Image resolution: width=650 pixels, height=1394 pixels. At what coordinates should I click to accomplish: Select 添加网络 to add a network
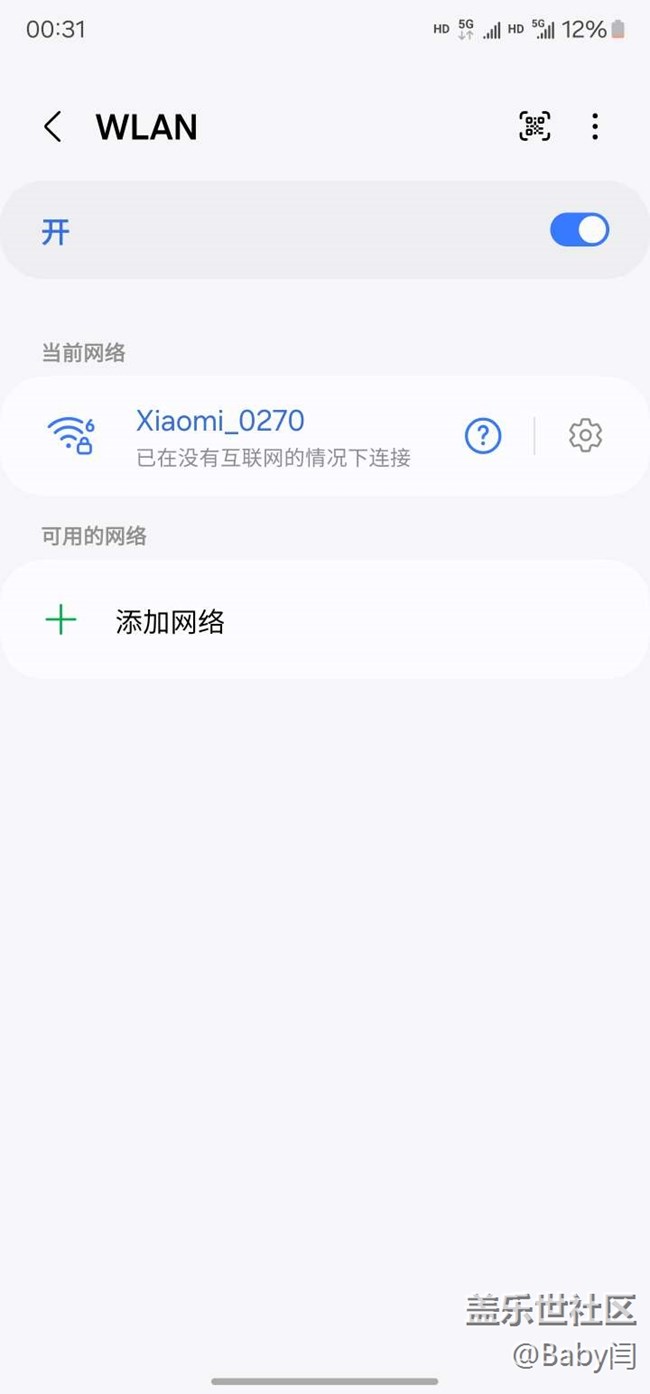(x=325, y=621)
